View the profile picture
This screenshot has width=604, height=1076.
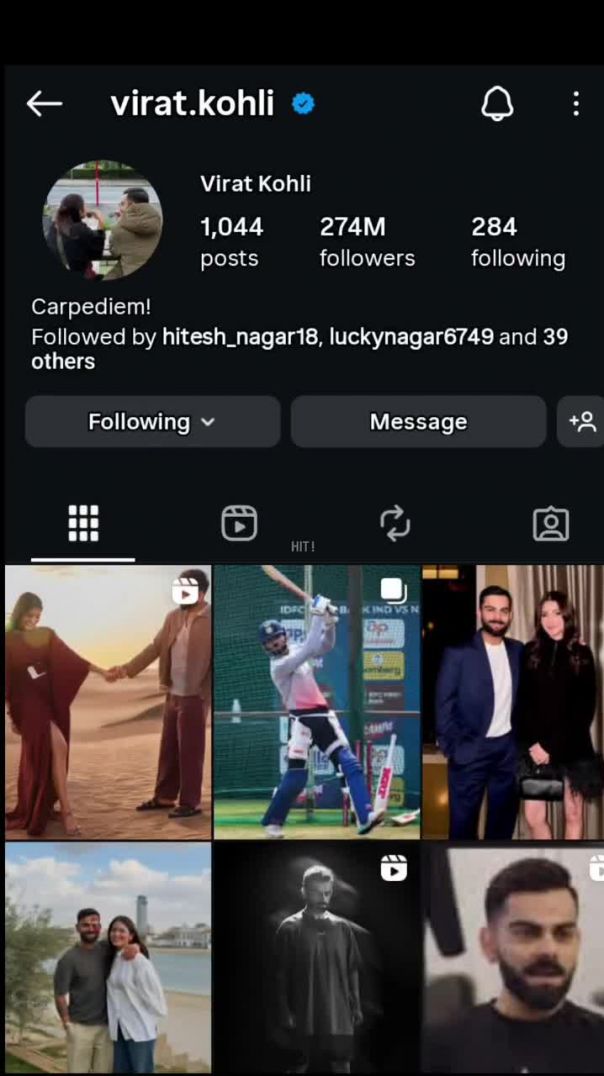(x=102, y=220)
